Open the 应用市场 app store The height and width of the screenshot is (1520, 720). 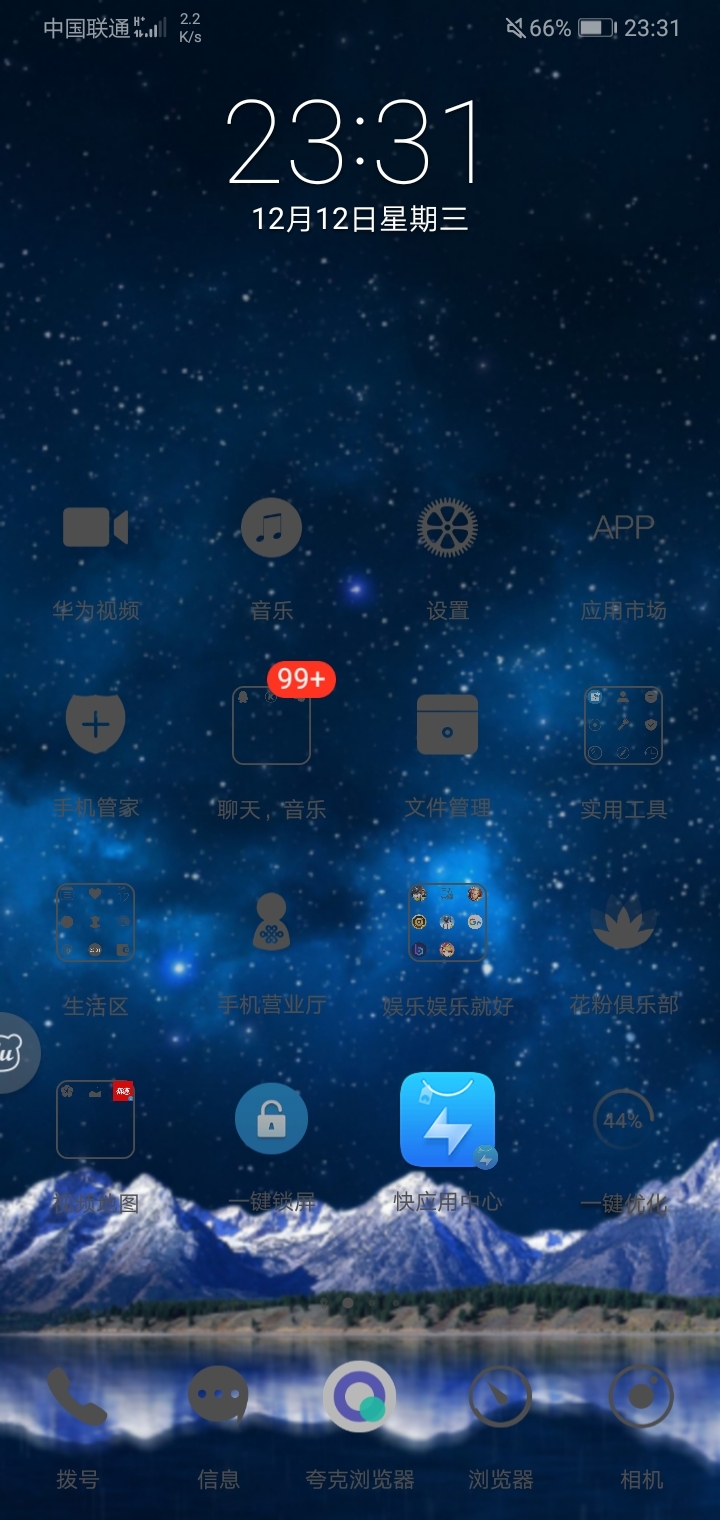pyautogui.click(x=623, y=527)
